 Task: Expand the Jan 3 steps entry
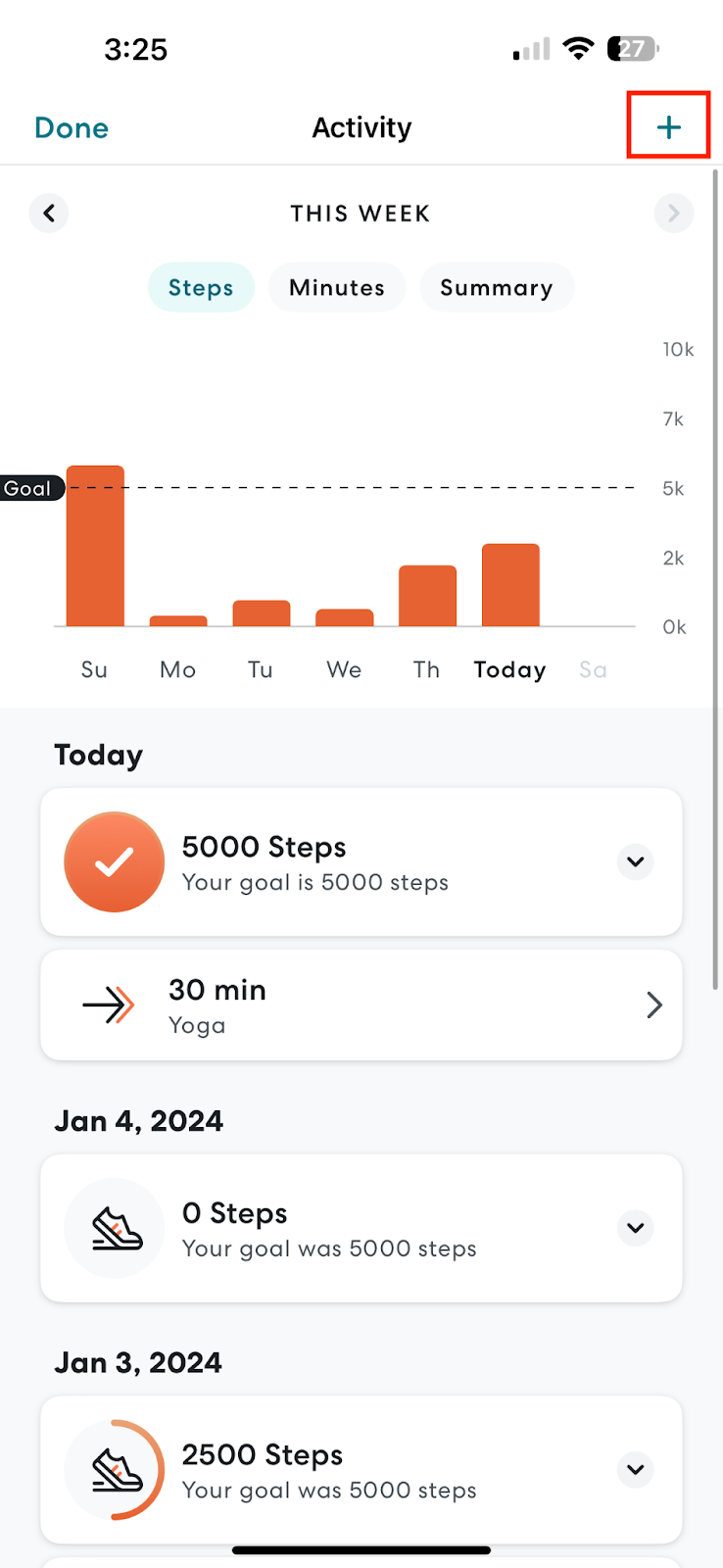coord(635,1470)
